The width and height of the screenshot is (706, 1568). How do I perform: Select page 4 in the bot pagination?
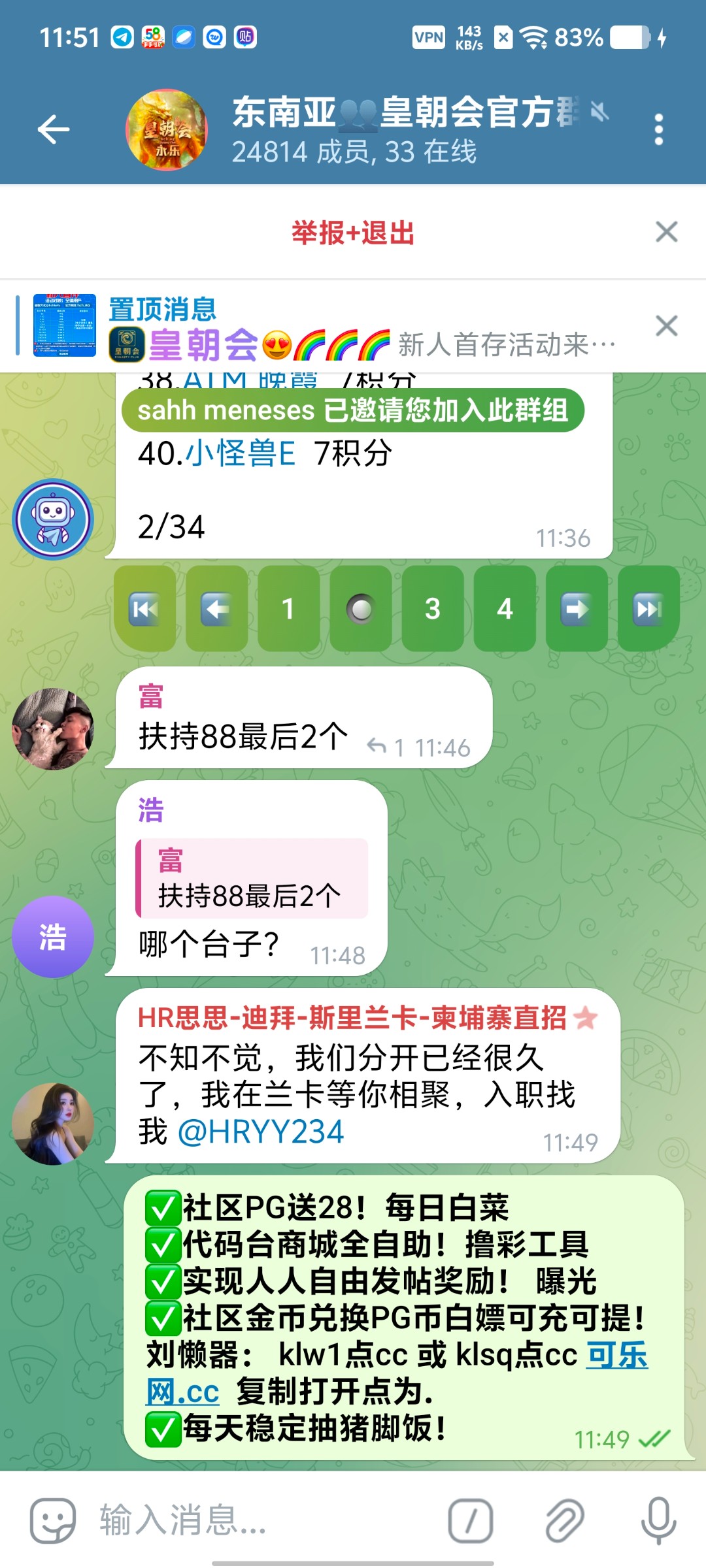click(x=504, y=608)
